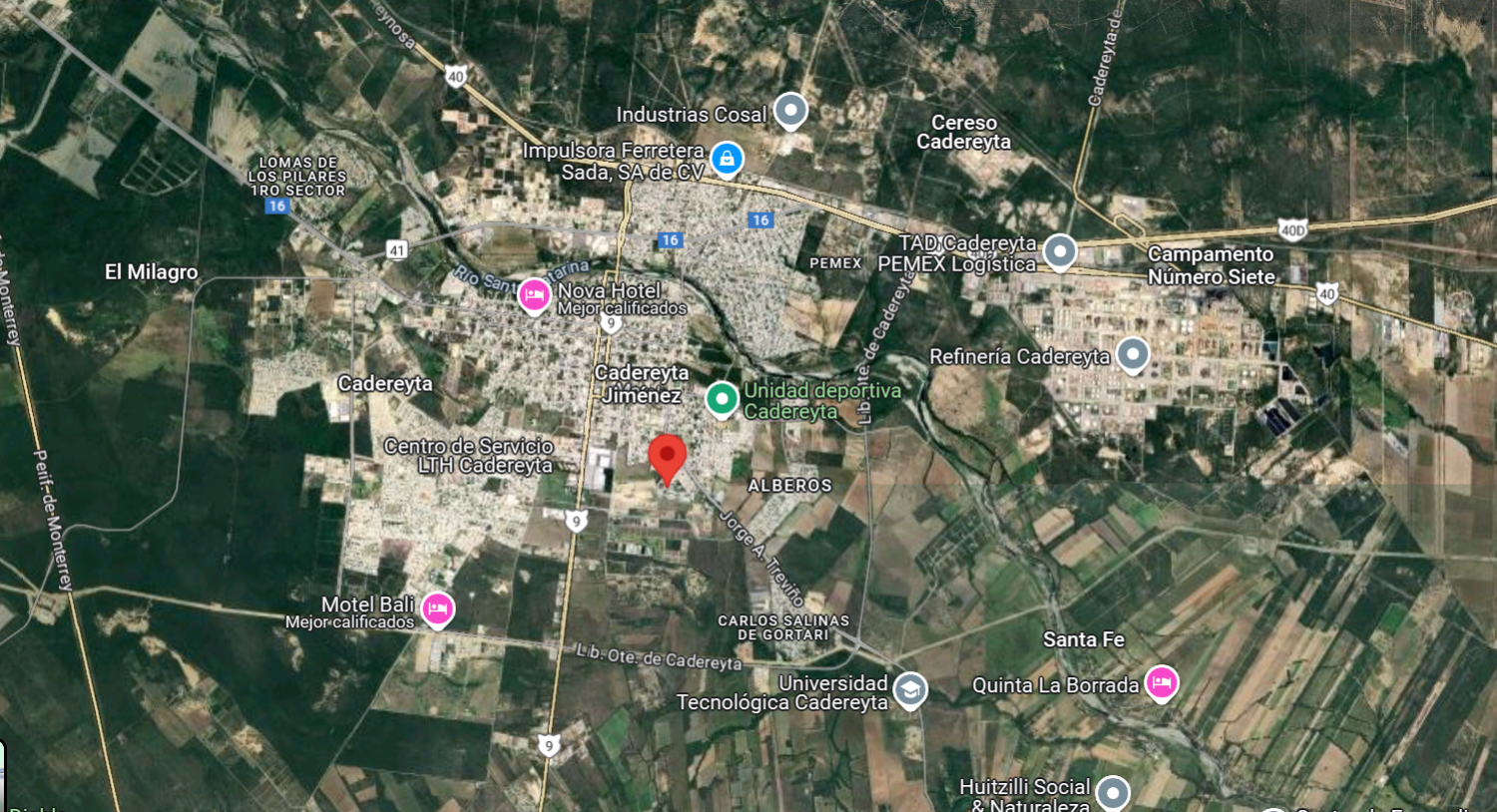
Task: Select the Motel Bali hotel pin
Action: 437,609
